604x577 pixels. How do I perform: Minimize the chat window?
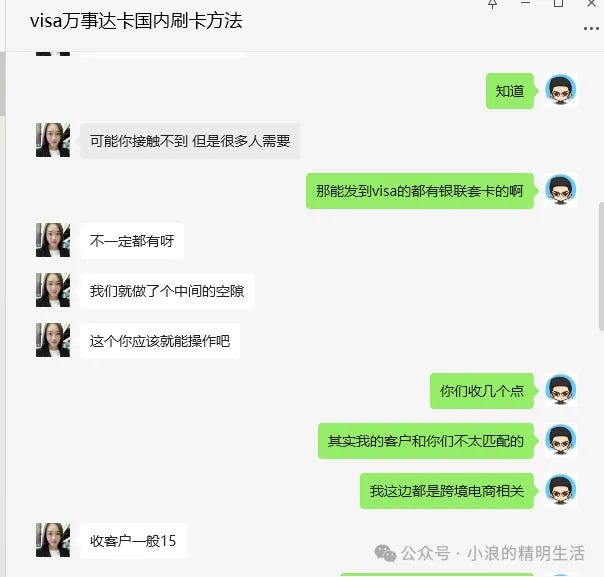coord(525,3)
